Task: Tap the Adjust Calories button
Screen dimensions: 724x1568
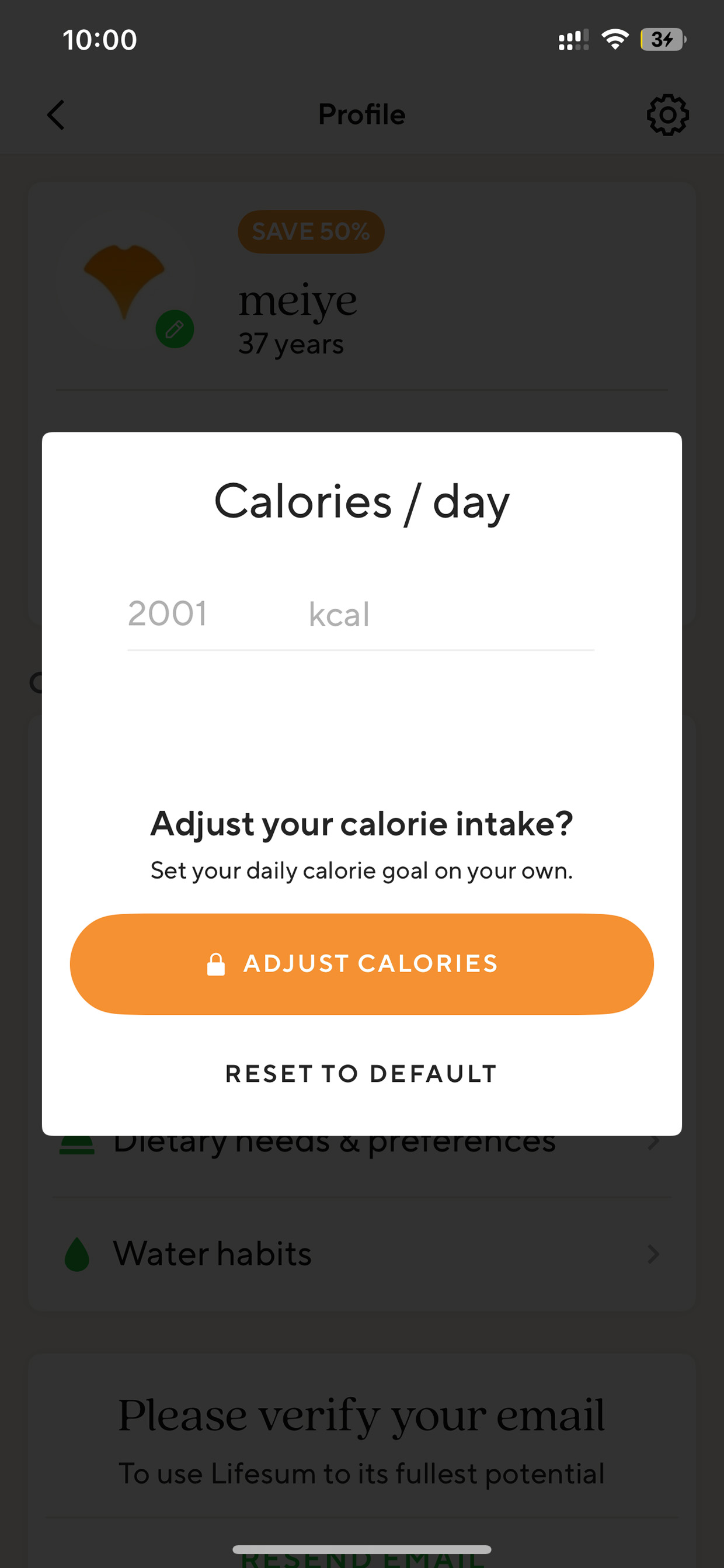Action: point(361,963)
